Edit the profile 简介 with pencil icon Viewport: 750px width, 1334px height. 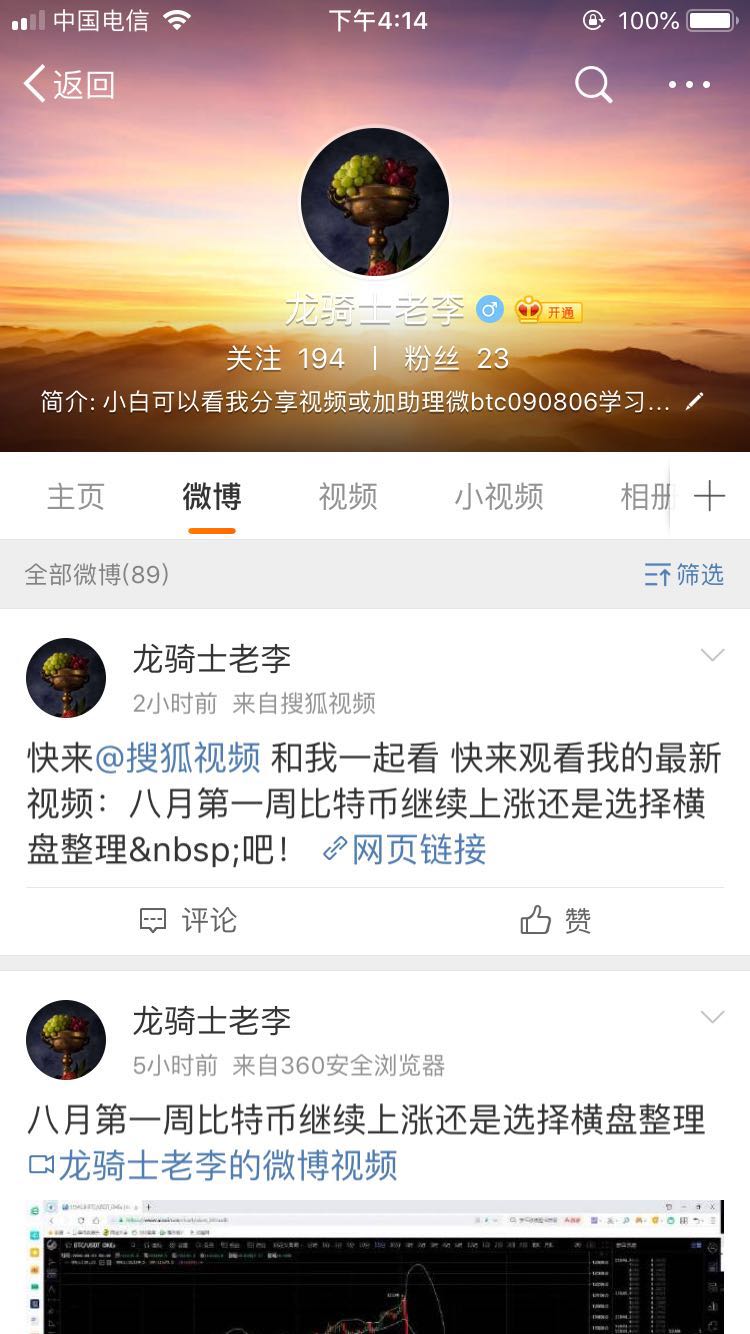point(694,402)
